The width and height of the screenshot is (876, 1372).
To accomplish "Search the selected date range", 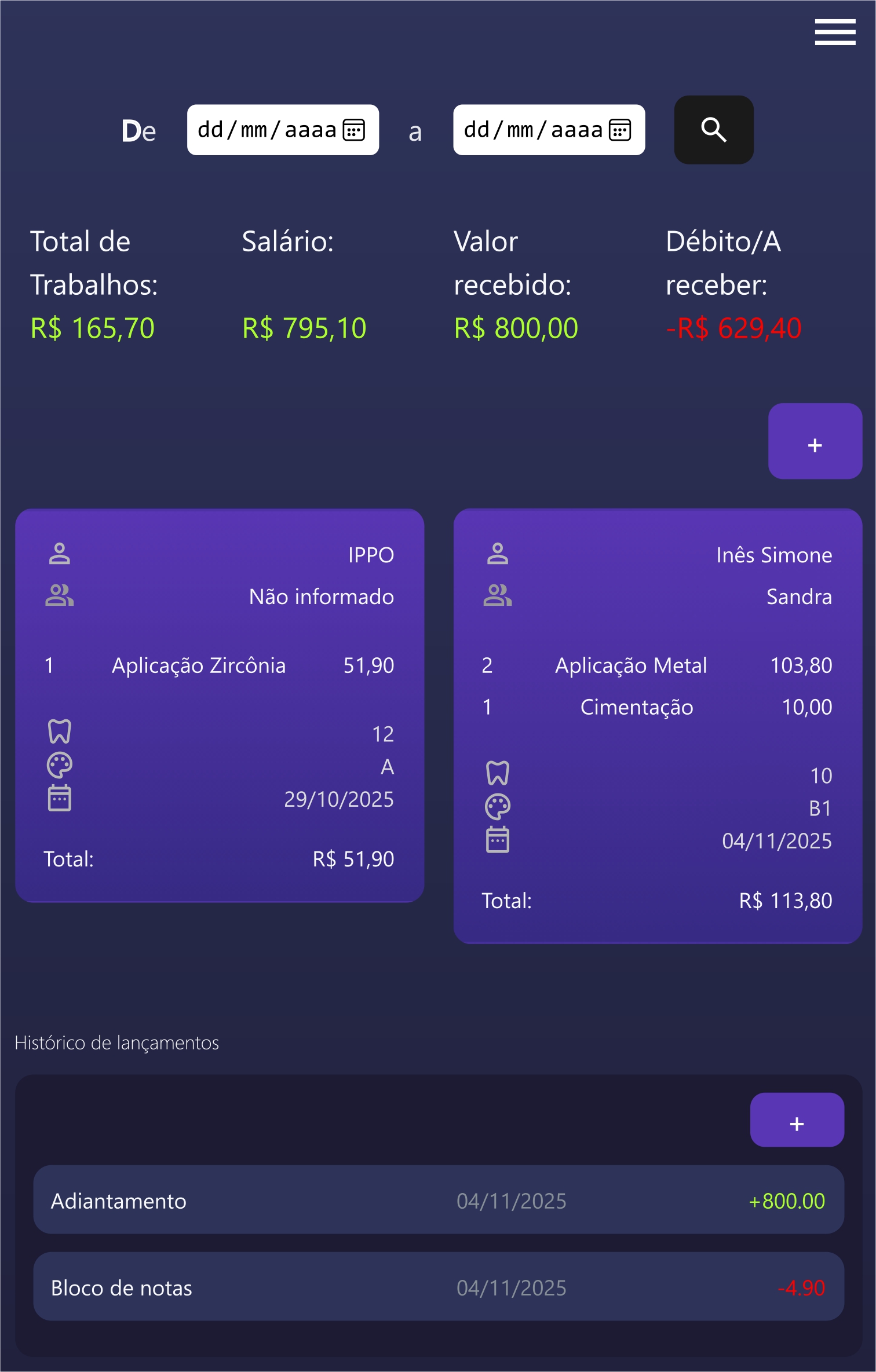I will pos(713,130).
